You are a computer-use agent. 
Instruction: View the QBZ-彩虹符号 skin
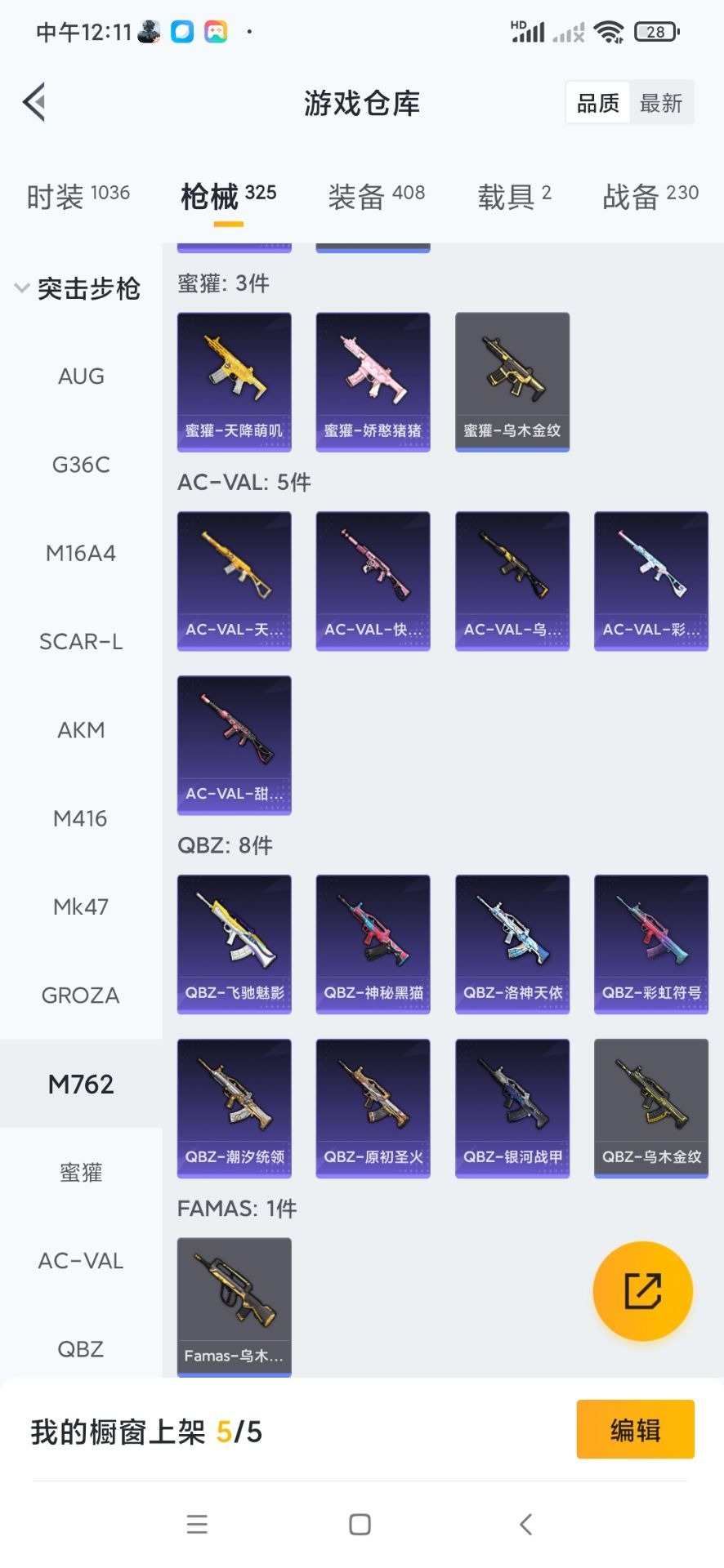point(651,943)
